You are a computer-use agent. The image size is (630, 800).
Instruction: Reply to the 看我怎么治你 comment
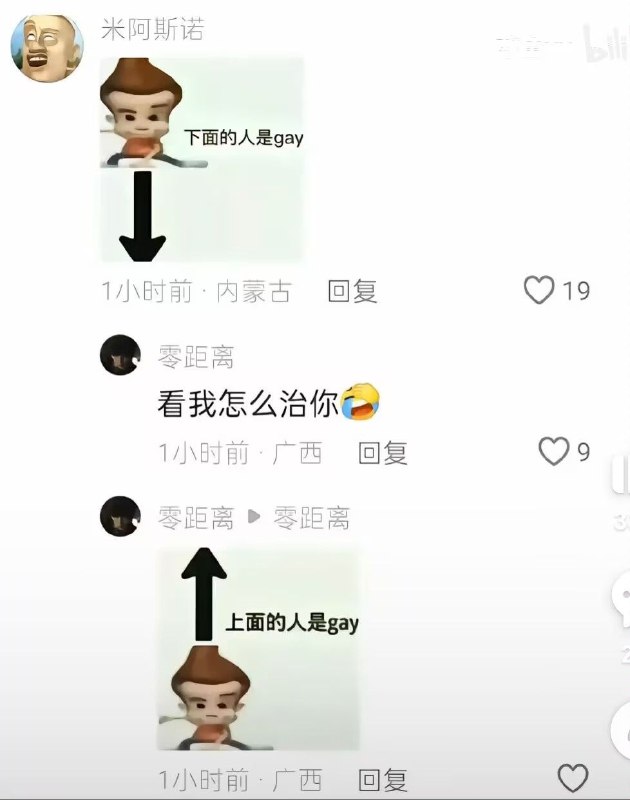[383, 453]
